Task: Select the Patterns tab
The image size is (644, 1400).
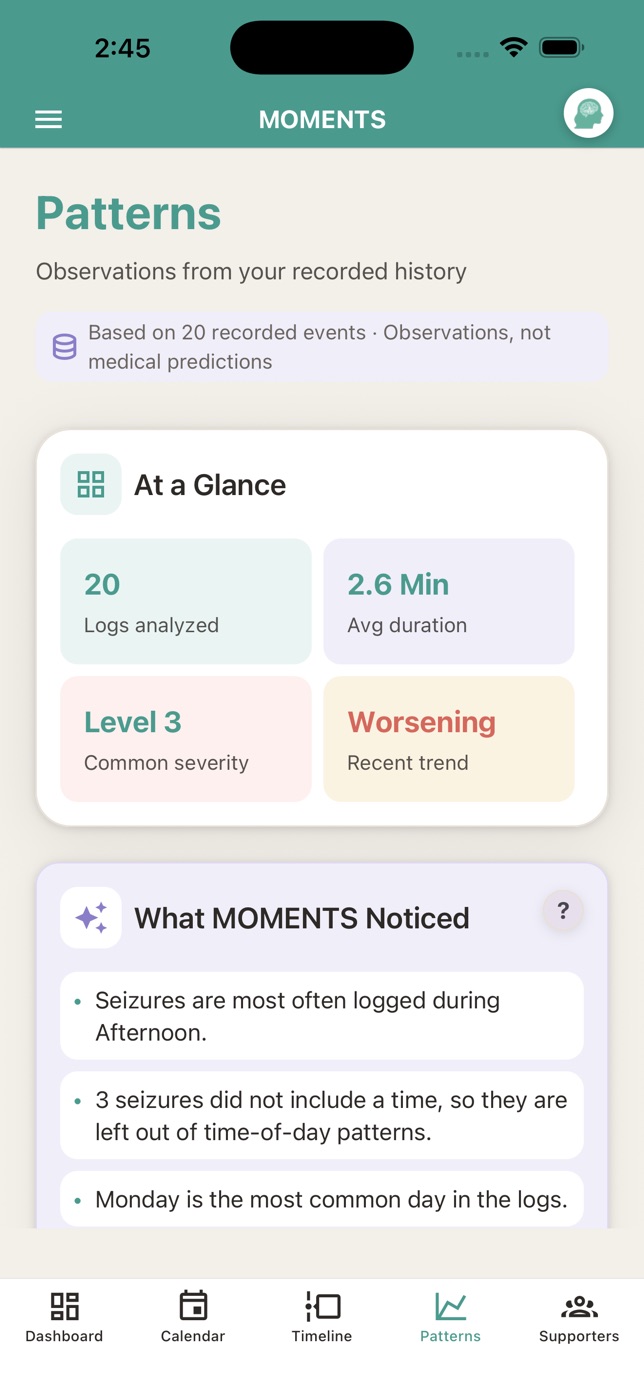Action: pyautogui.click(x=450, y=1317)
